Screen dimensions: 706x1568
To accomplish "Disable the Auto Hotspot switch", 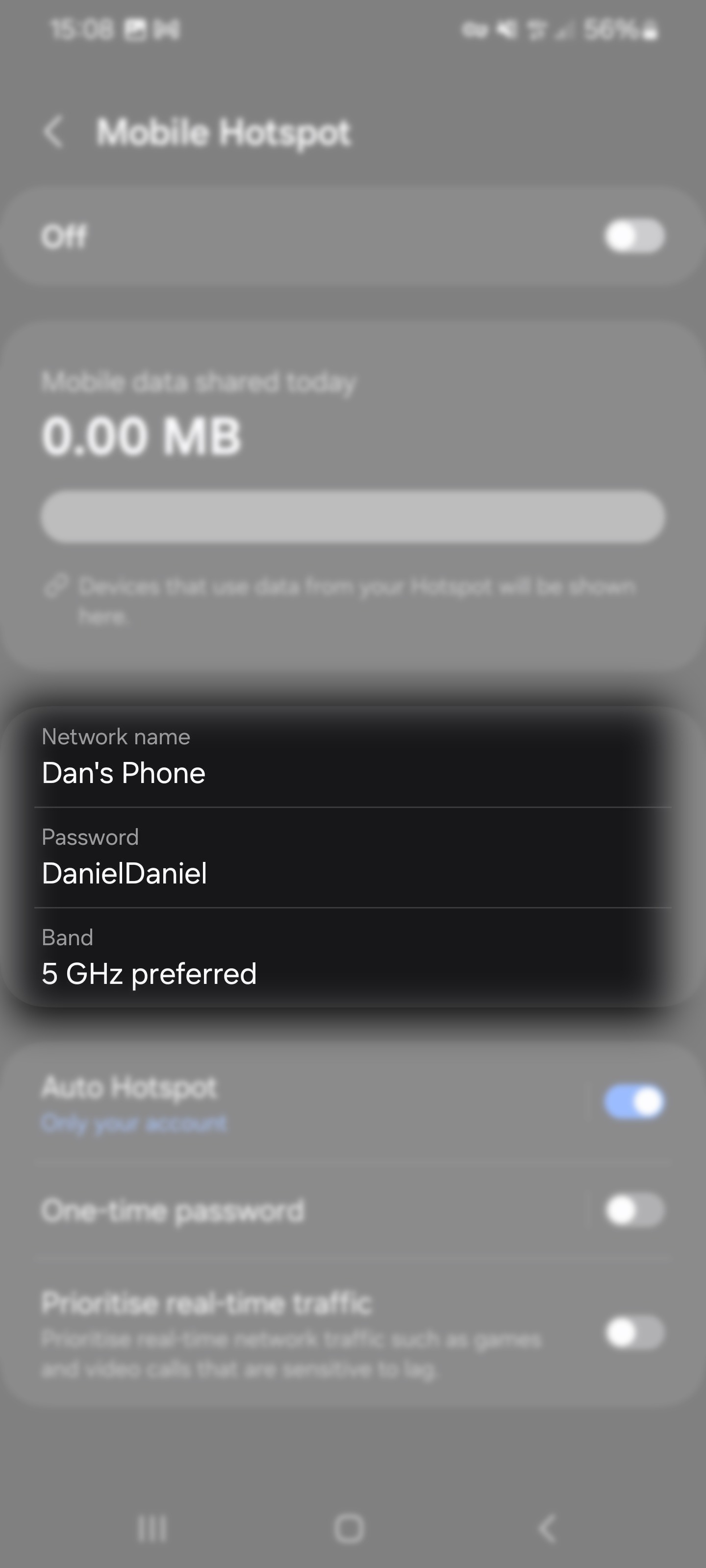I will (633, 1102).
